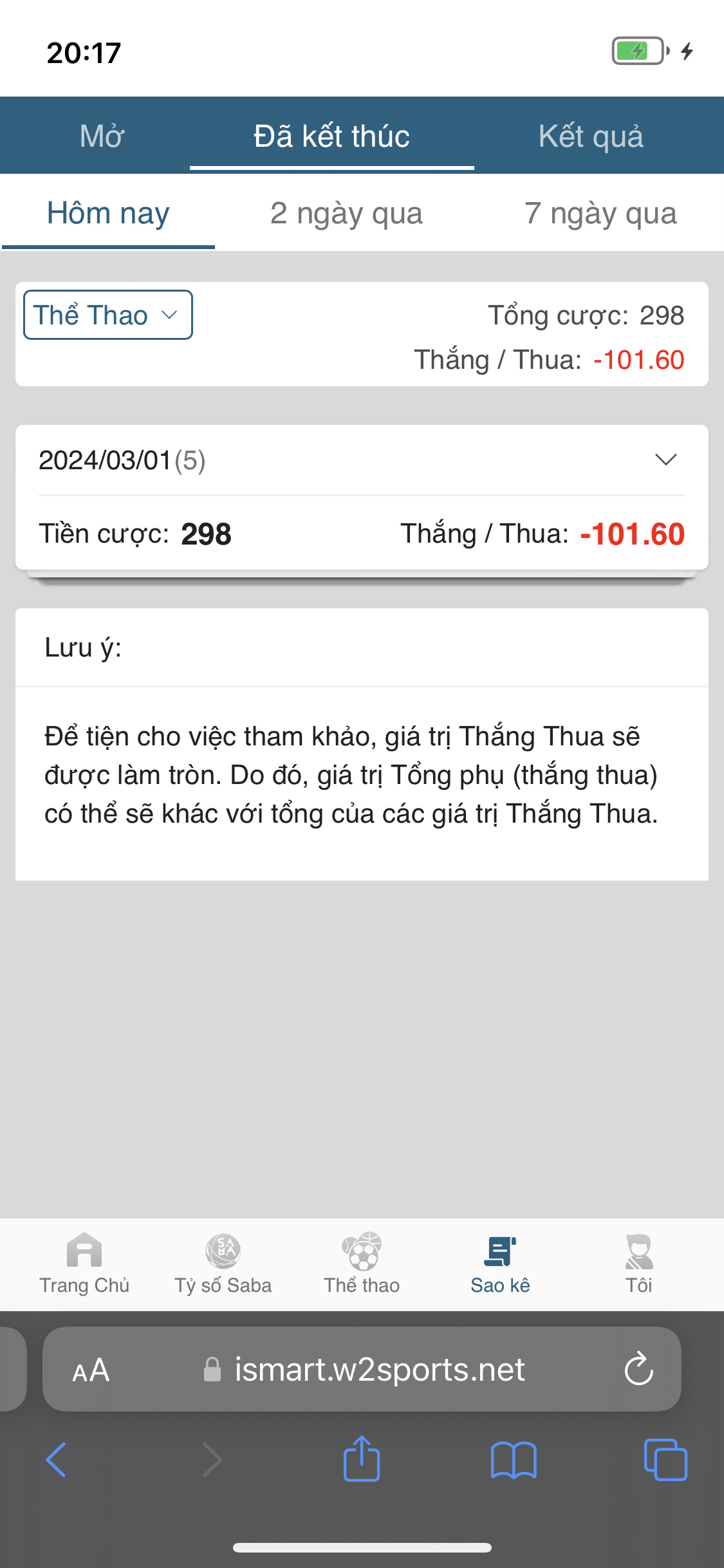Expand the 2024/03/01 bet details
This screenshot has height=1568, width=724.
click(665, 460)
